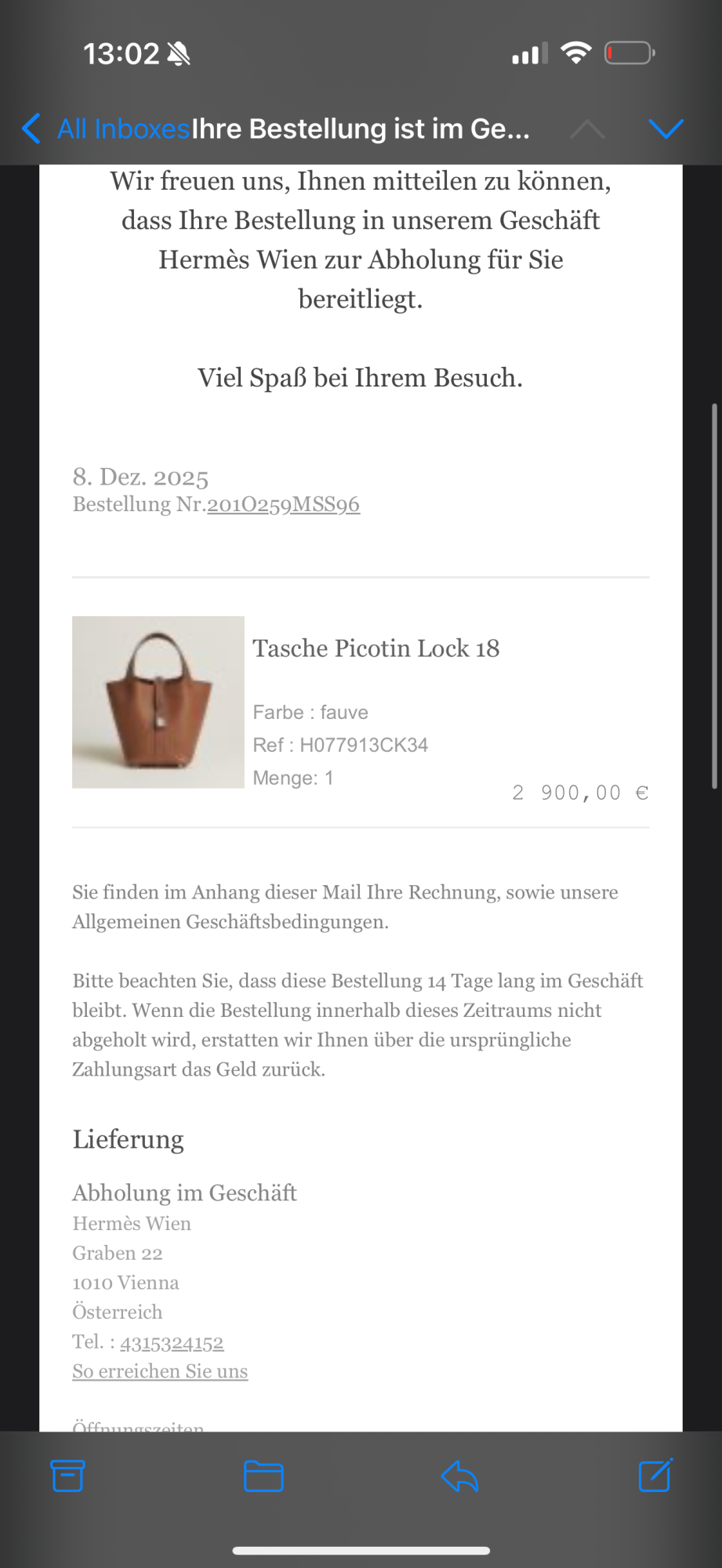Open the So erreichen Sie uns link
This screenshot has width=722, height=1568.
pos(160,1371)
